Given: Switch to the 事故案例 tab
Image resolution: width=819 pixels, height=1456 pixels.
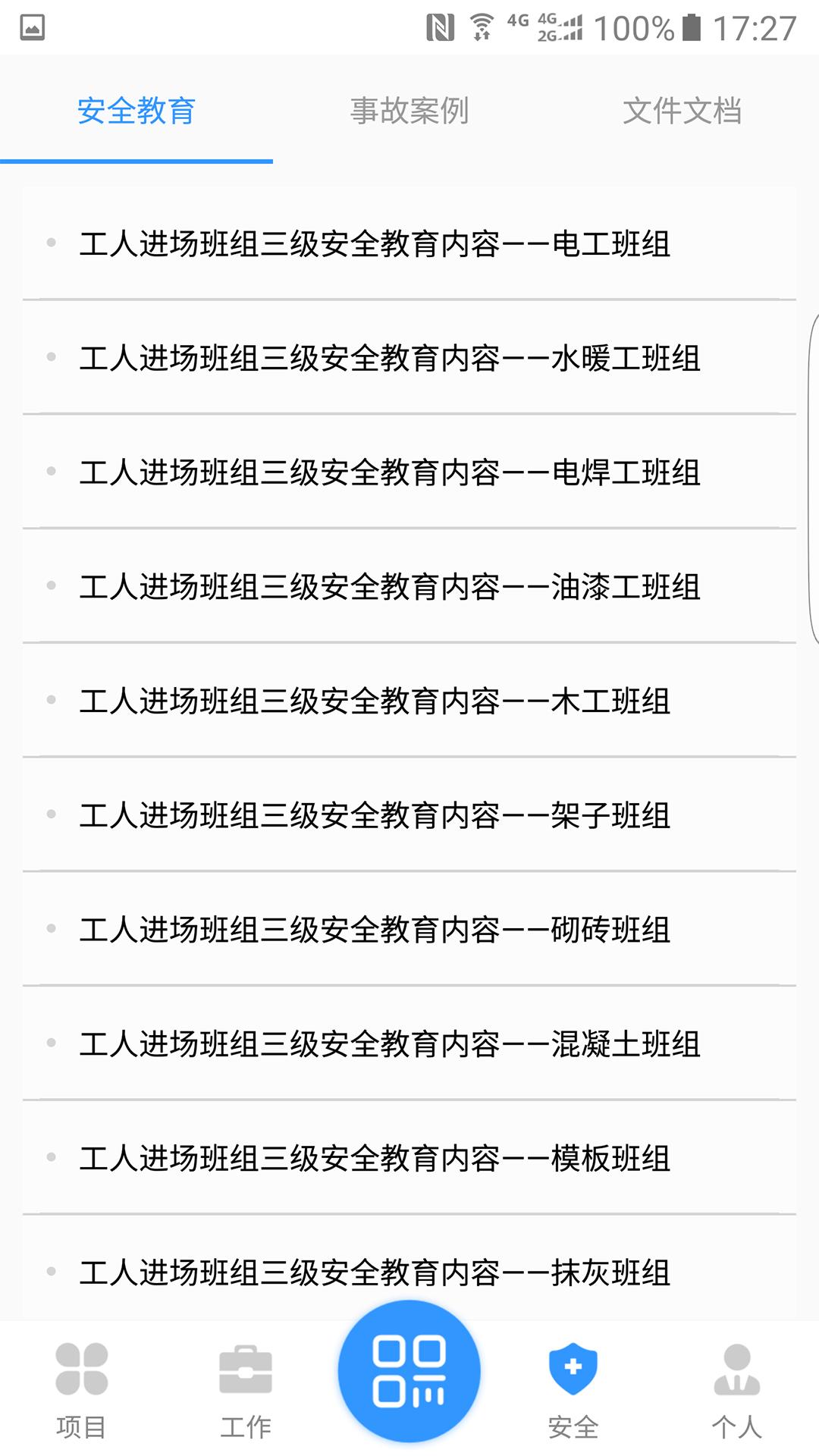Looking at the screenshot, I should coord(409,111).
